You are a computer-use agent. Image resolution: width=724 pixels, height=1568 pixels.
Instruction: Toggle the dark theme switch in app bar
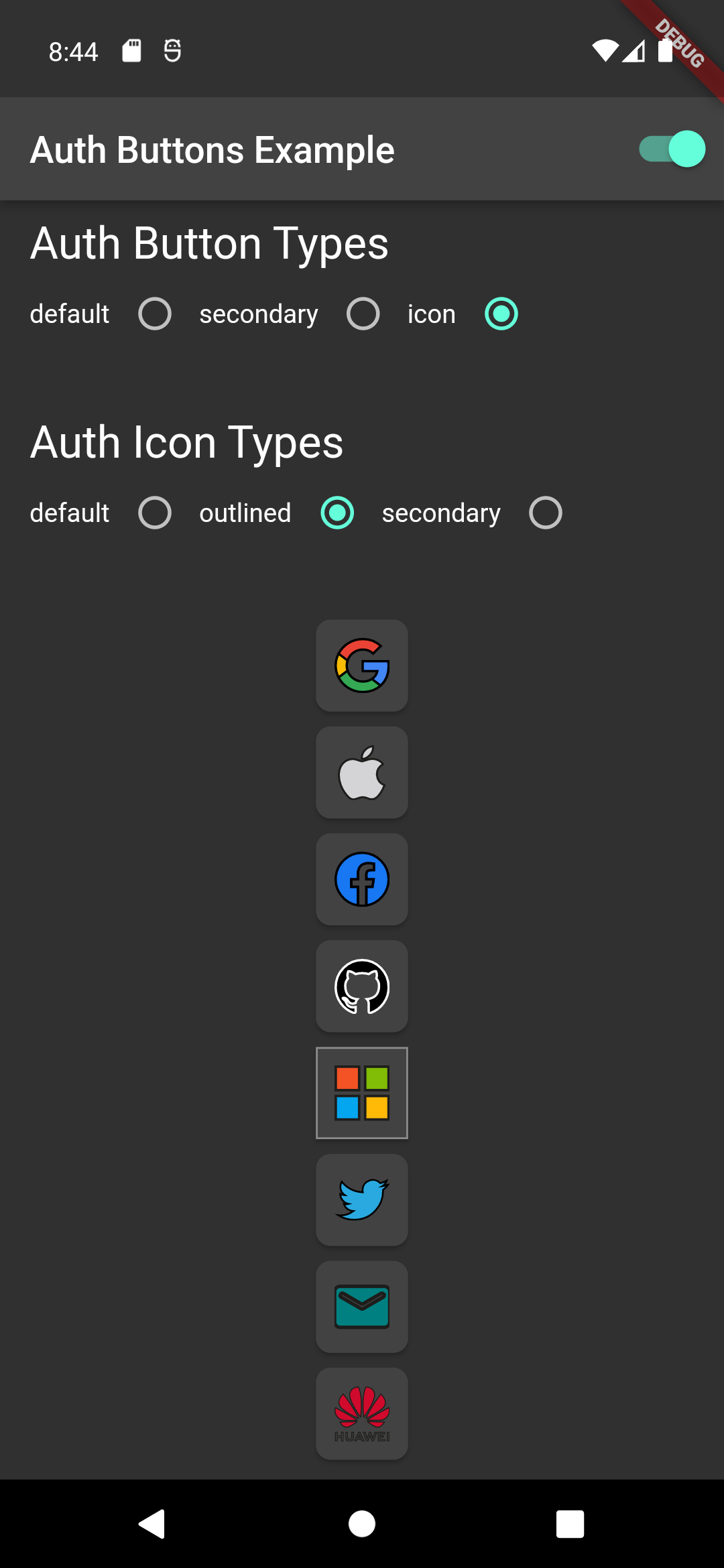pos(672,149)
